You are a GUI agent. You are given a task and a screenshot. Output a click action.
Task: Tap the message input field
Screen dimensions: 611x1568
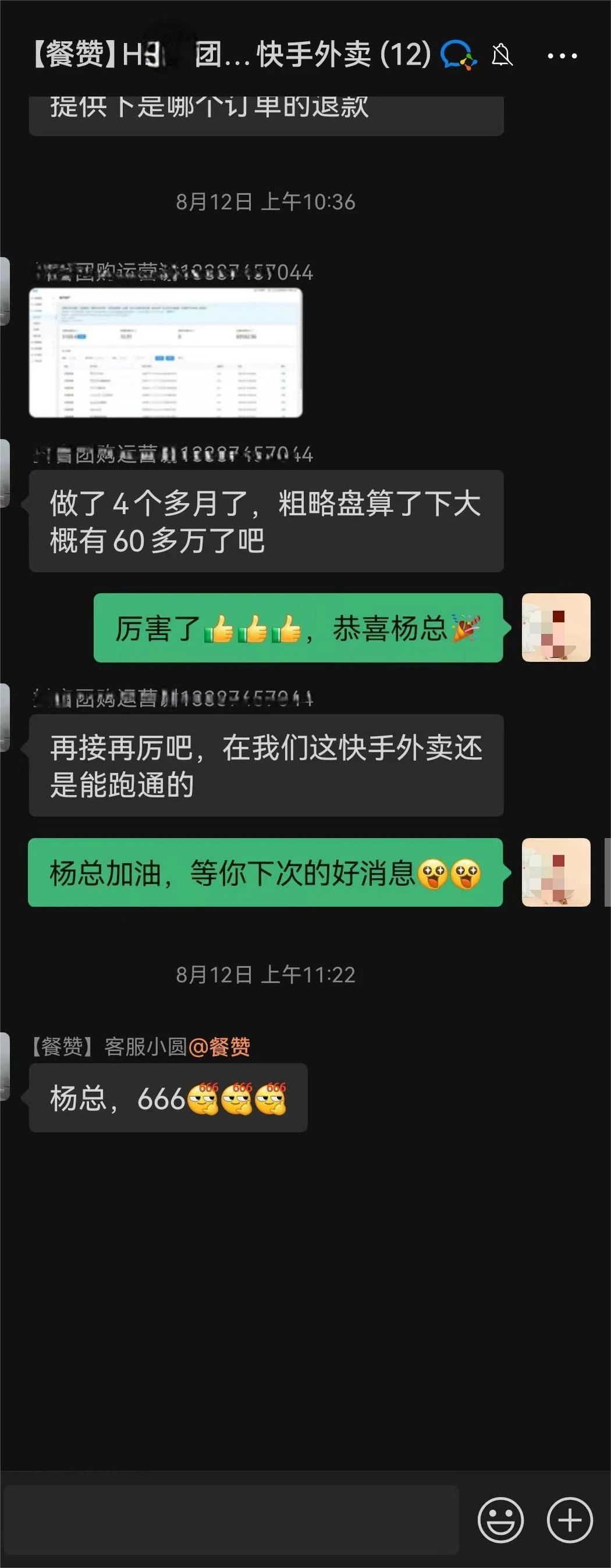tap(232, 1520)
